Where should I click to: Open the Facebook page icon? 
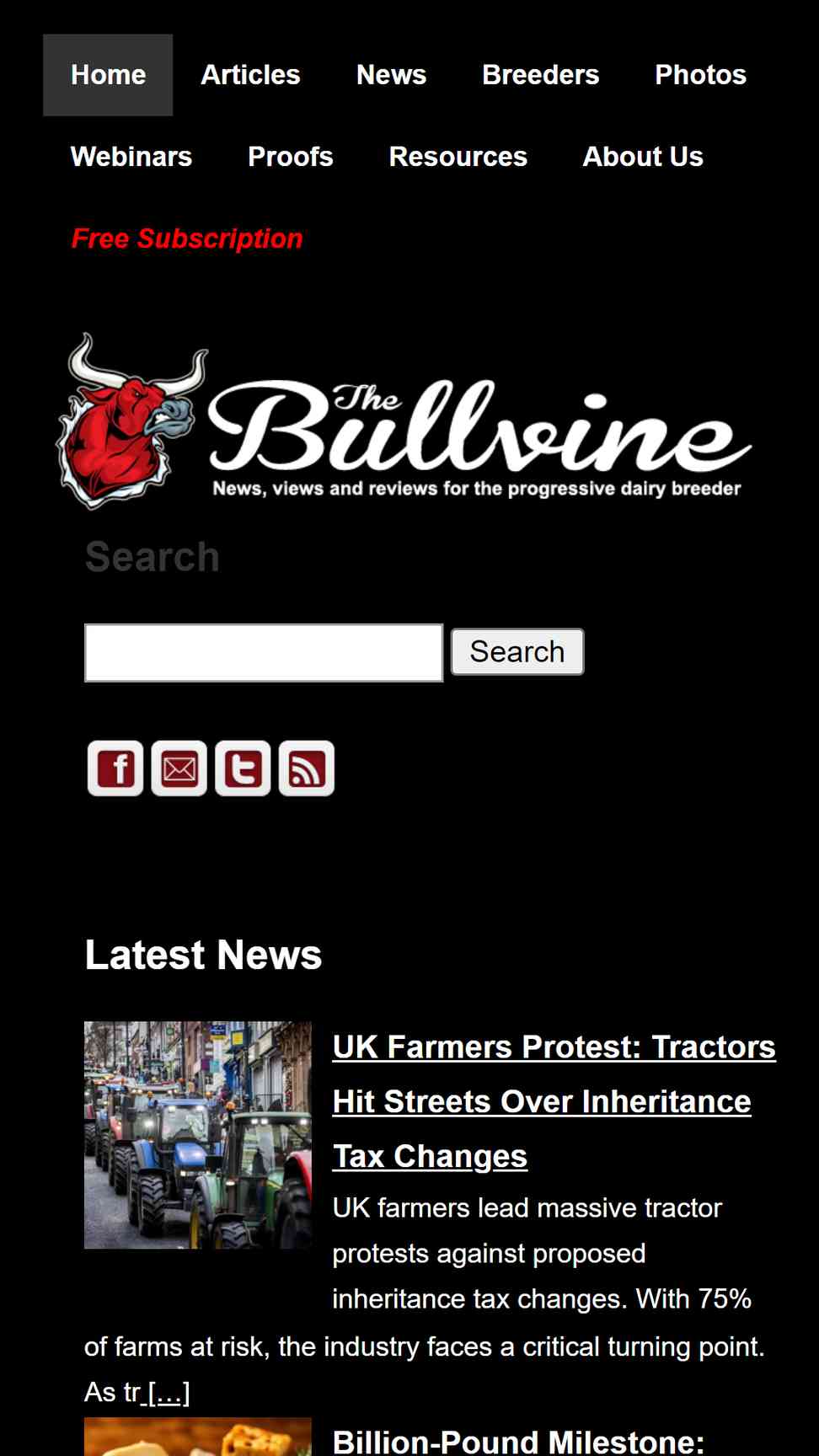pos(115,768)
